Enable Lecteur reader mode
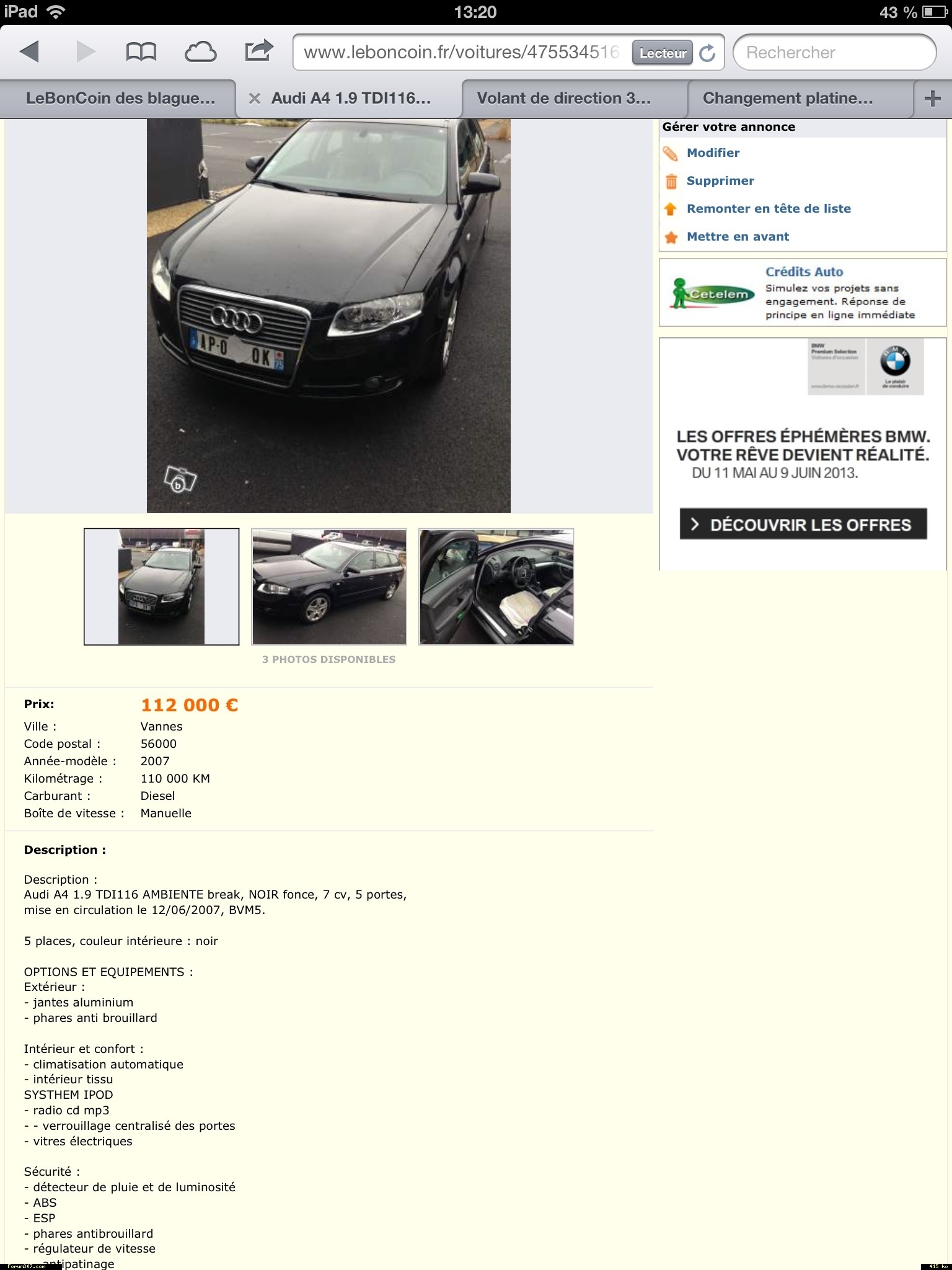The height and width of the screenshot is (1270, 952). tap(663, 53)
